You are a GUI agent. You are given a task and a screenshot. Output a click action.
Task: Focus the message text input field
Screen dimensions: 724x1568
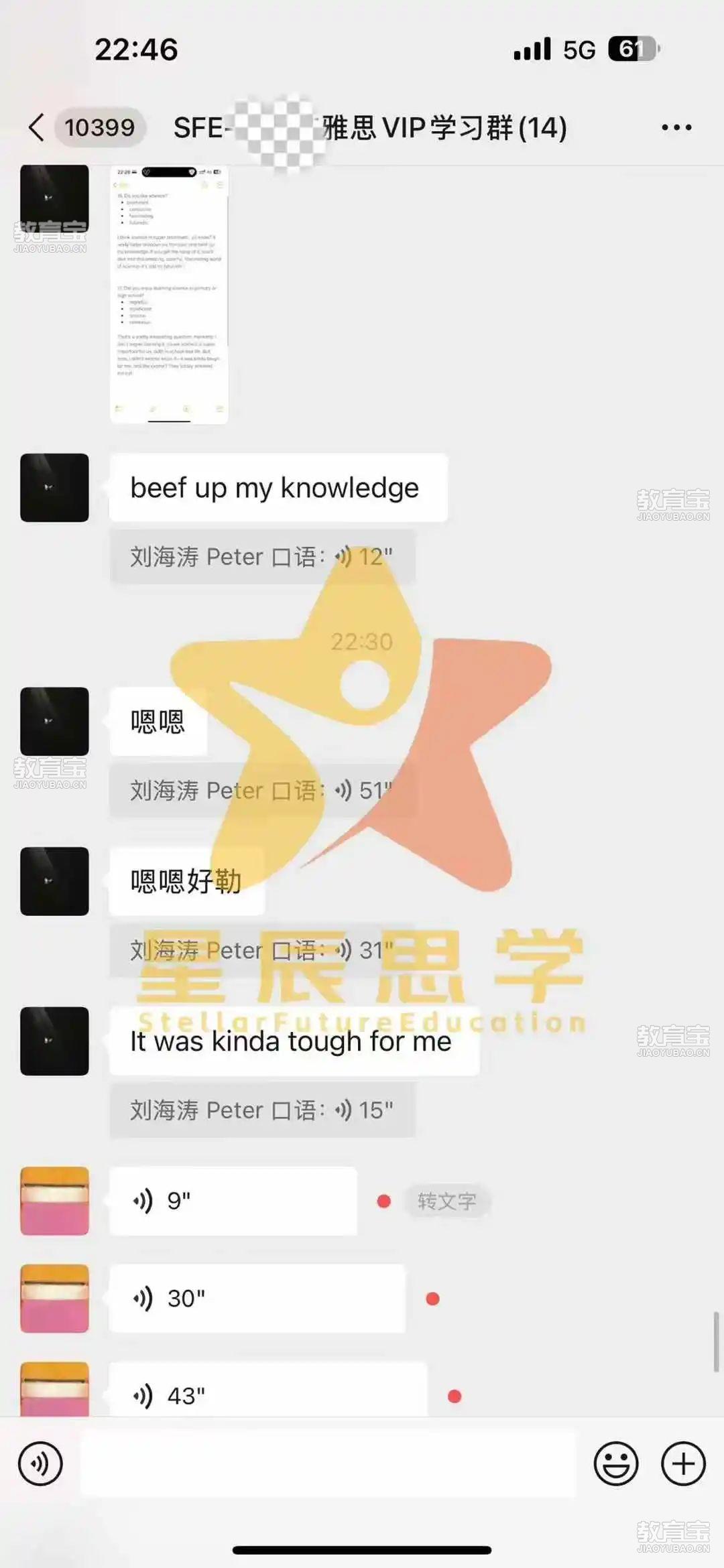click(328, 1464)
